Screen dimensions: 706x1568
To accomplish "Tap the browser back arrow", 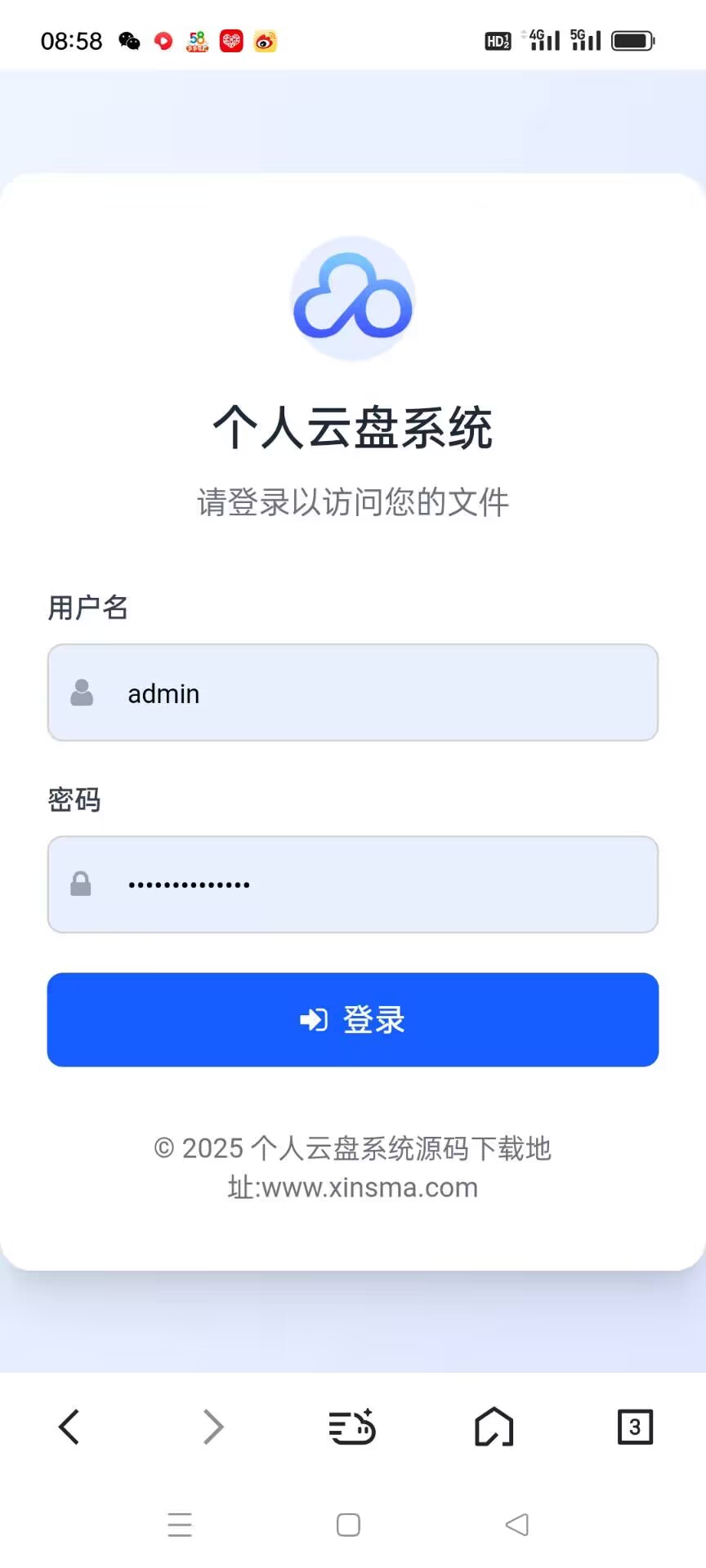I will [69, 1427].
